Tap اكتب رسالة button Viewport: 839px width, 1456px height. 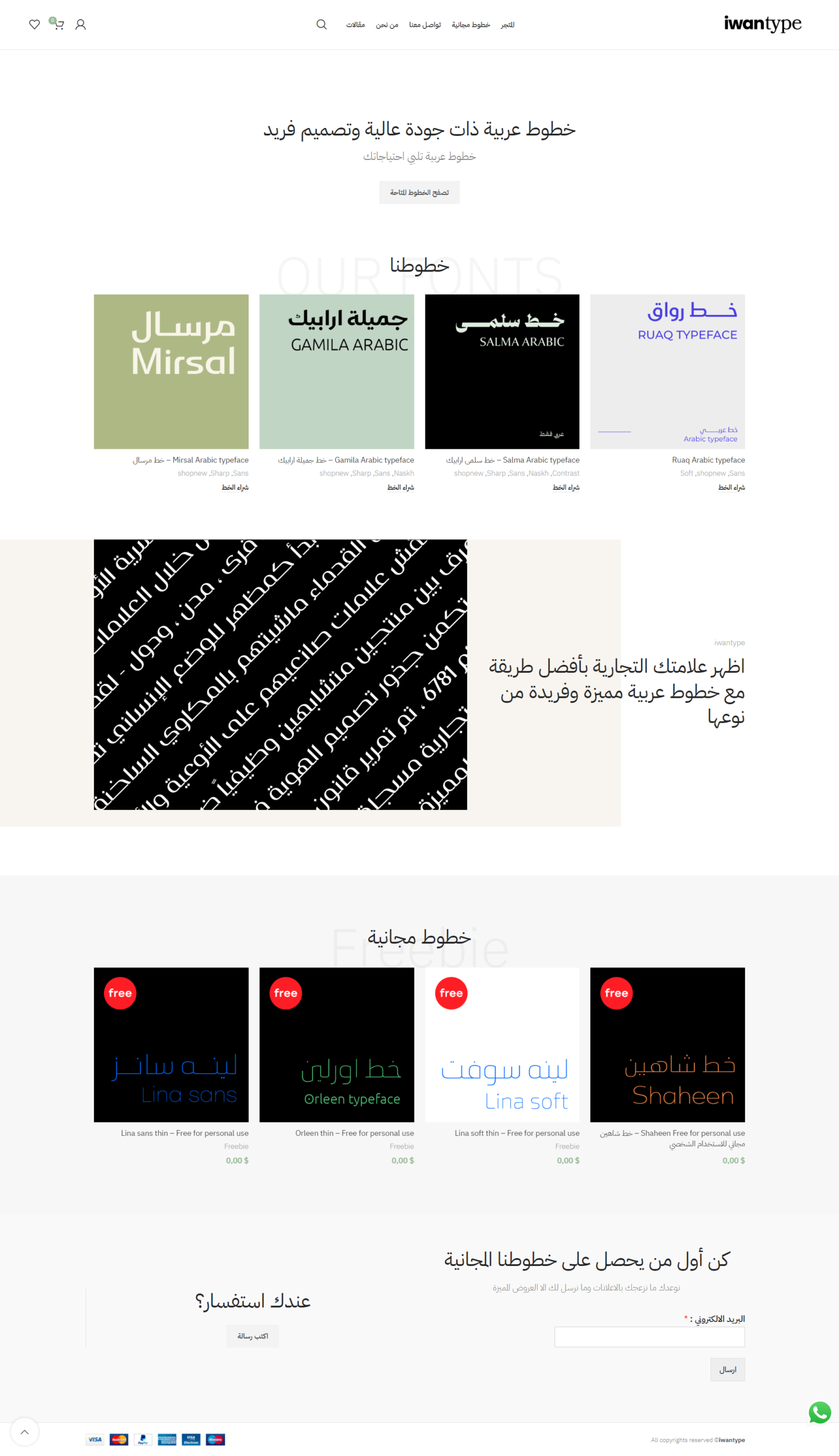[253, 1335]
